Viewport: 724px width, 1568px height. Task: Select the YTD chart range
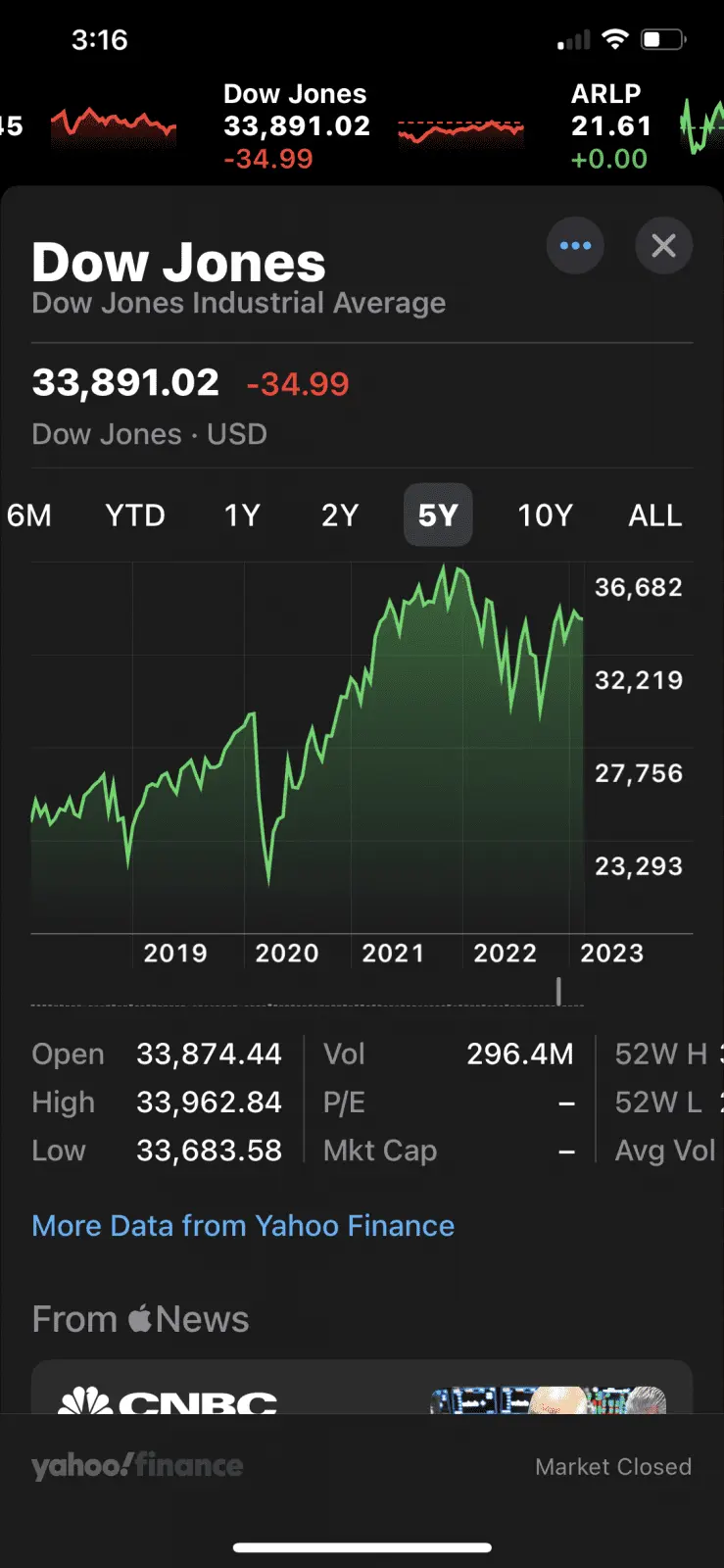[135, 515]
